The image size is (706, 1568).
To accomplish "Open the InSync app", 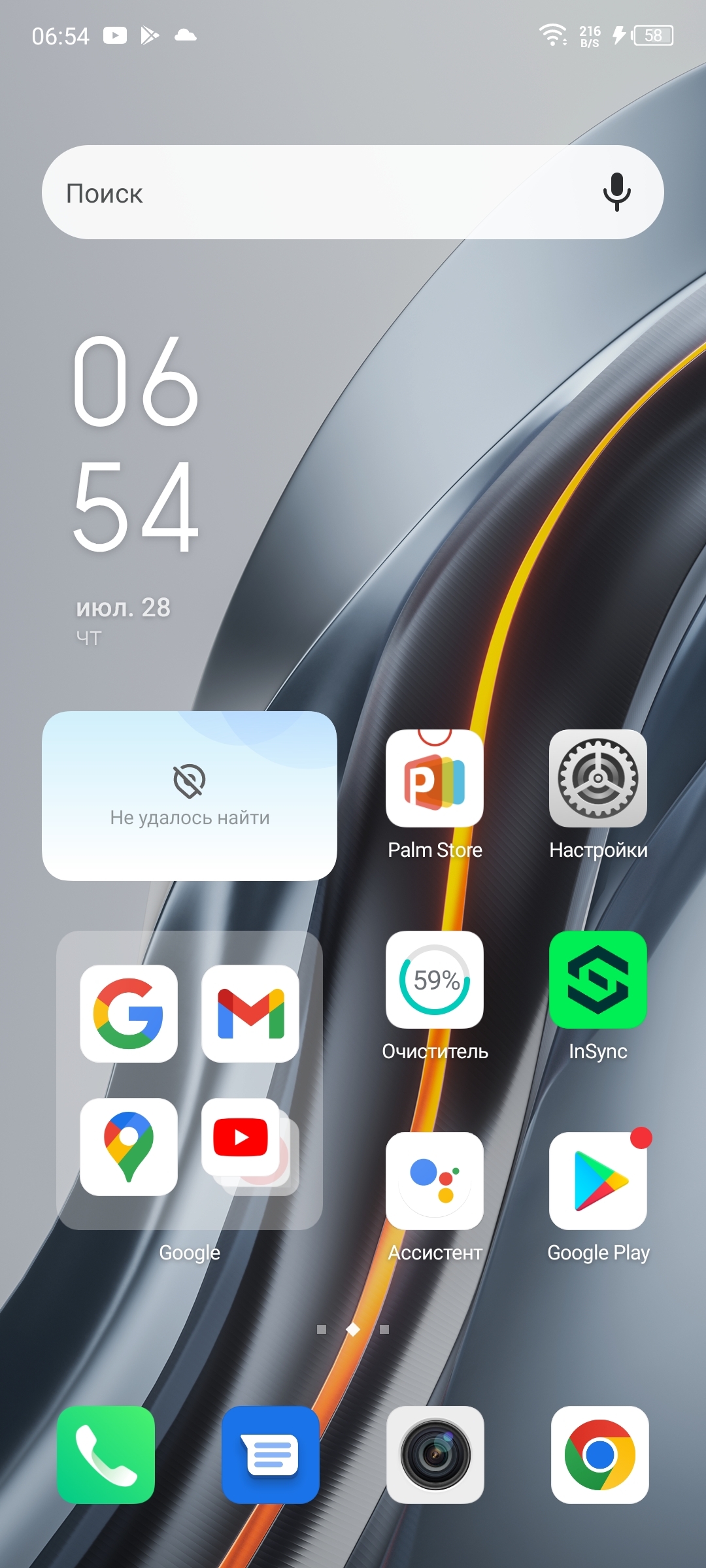I will 598,980.
